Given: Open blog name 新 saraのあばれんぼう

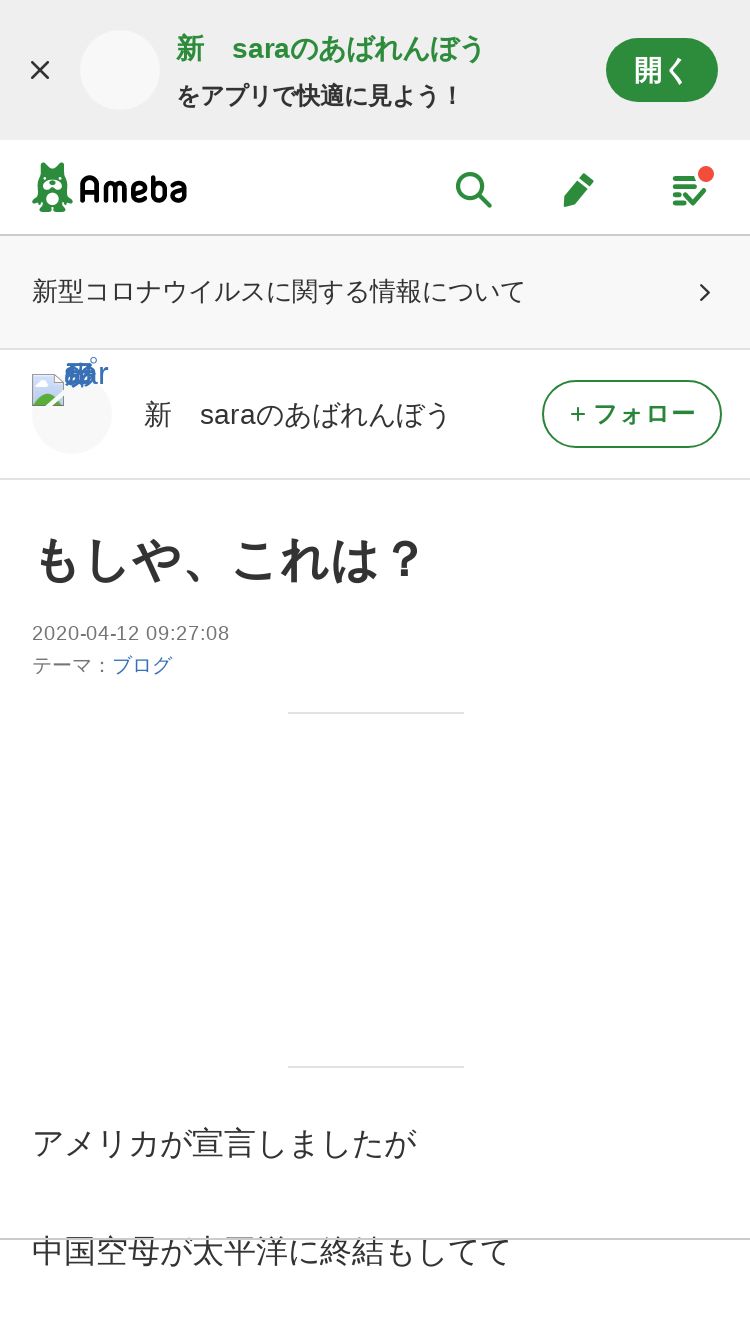Looking at the screenshot, I should pyautogui.click(x=297, y=414).
